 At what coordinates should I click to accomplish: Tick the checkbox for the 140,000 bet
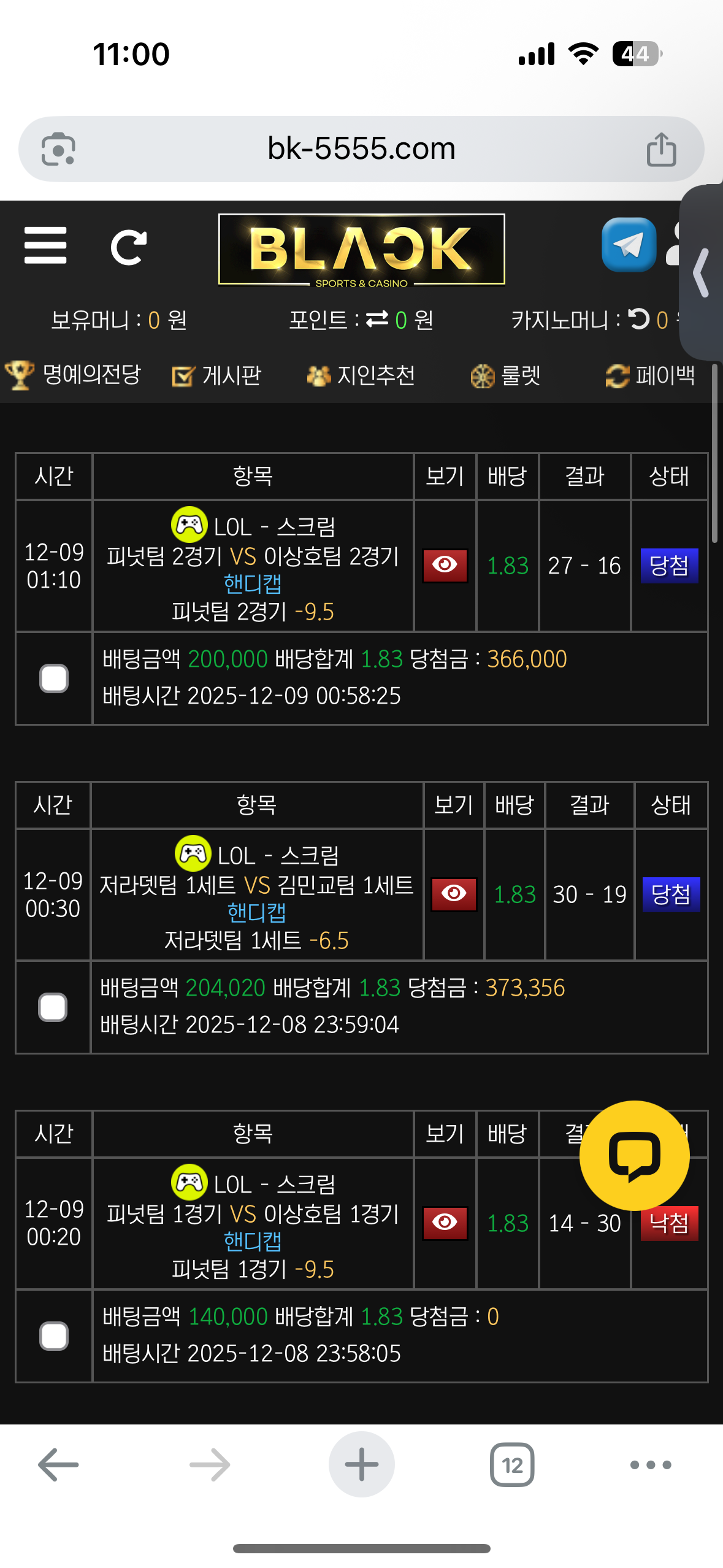pos(54,1336)
